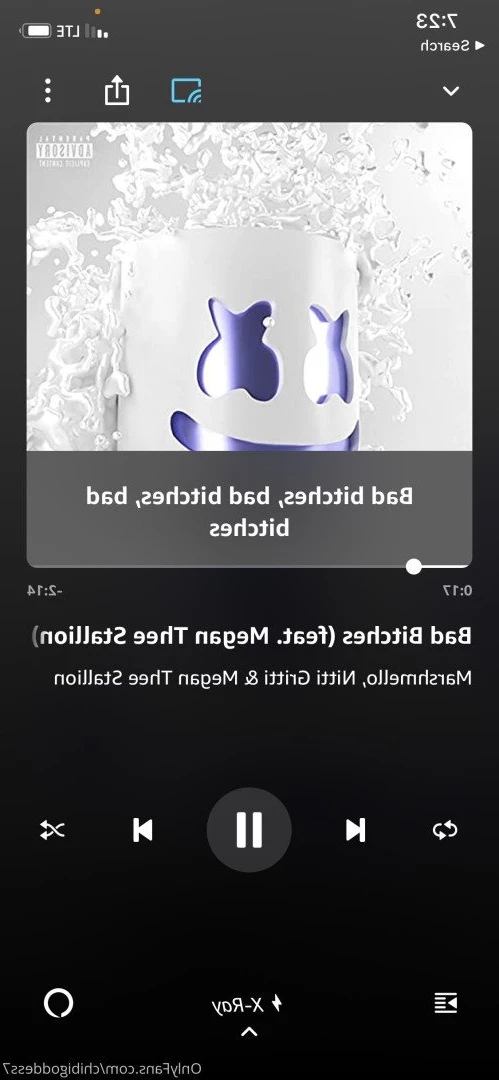
Task: Open the cast to device icon
Action: (186, 90)
